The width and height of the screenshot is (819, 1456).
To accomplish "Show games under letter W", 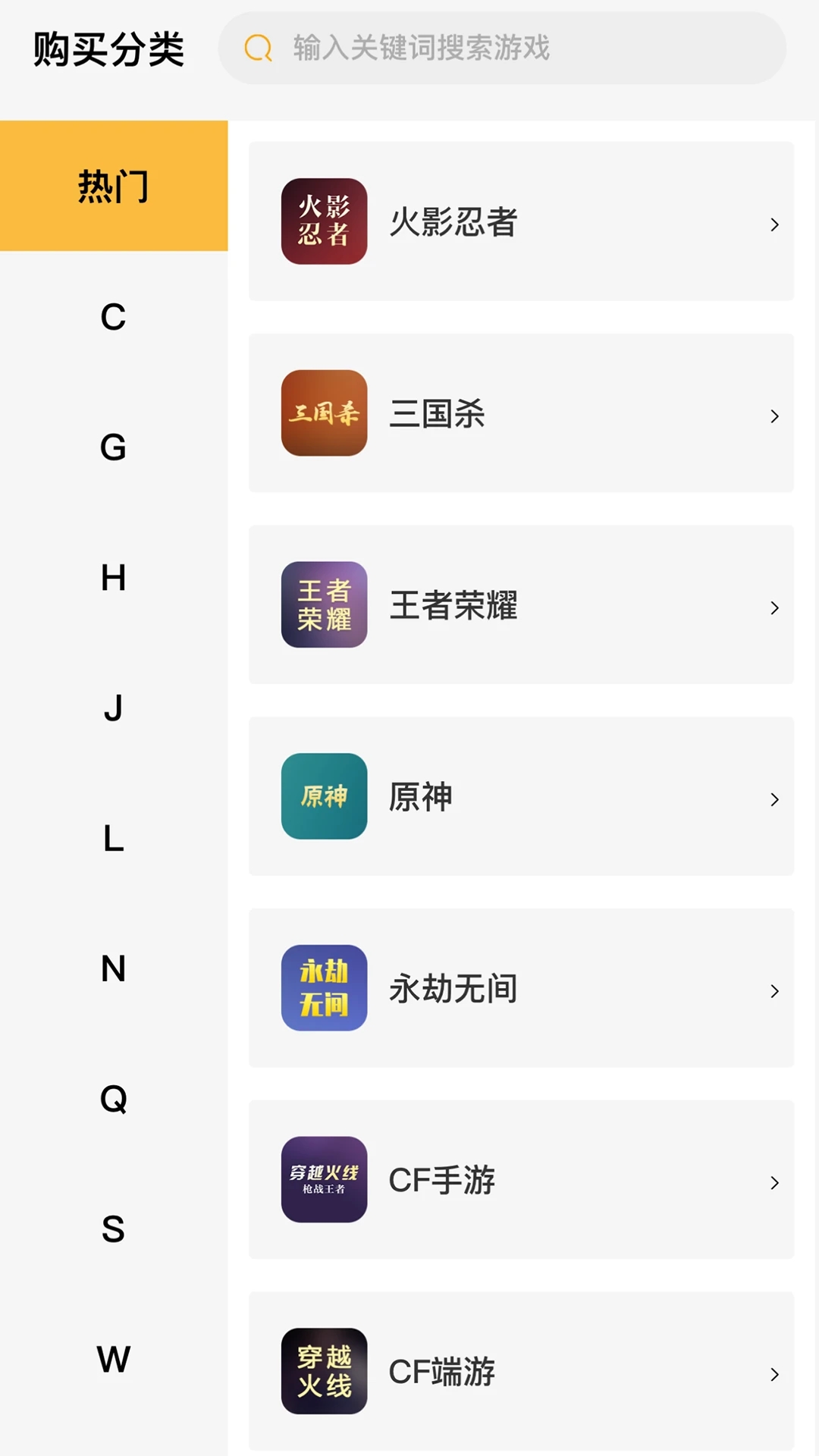I will tap(114, 1360).
